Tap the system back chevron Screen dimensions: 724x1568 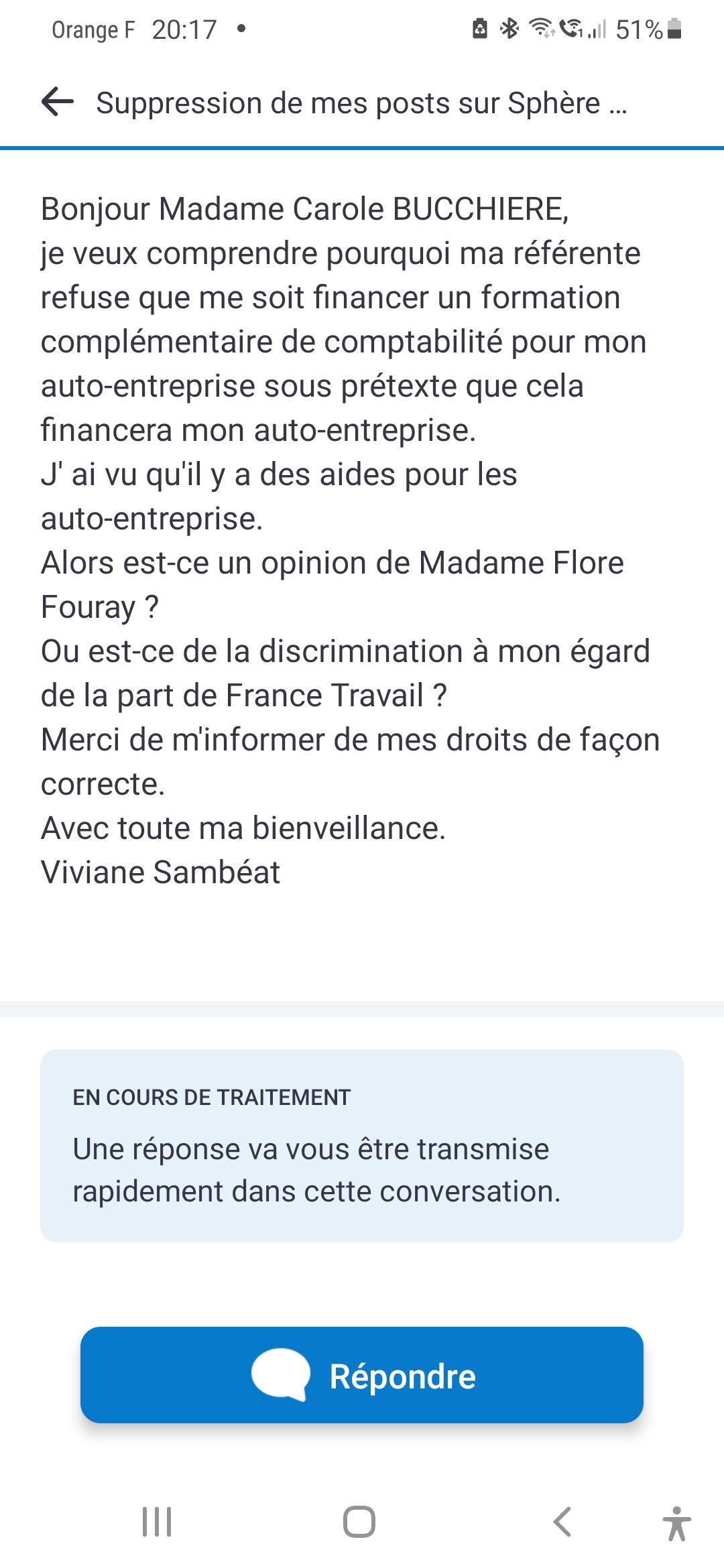click(562, 1521)
